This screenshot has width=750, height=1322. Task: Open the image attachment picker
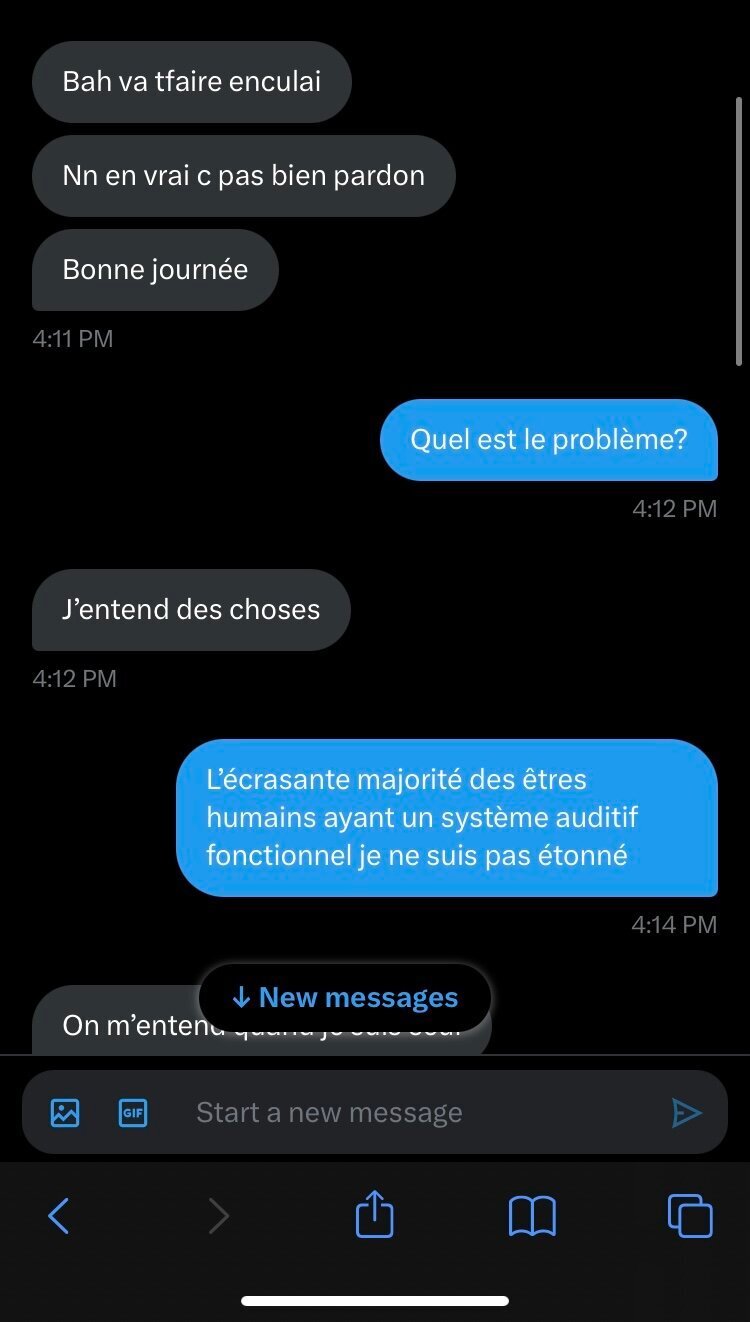(x=65, y=1112)
